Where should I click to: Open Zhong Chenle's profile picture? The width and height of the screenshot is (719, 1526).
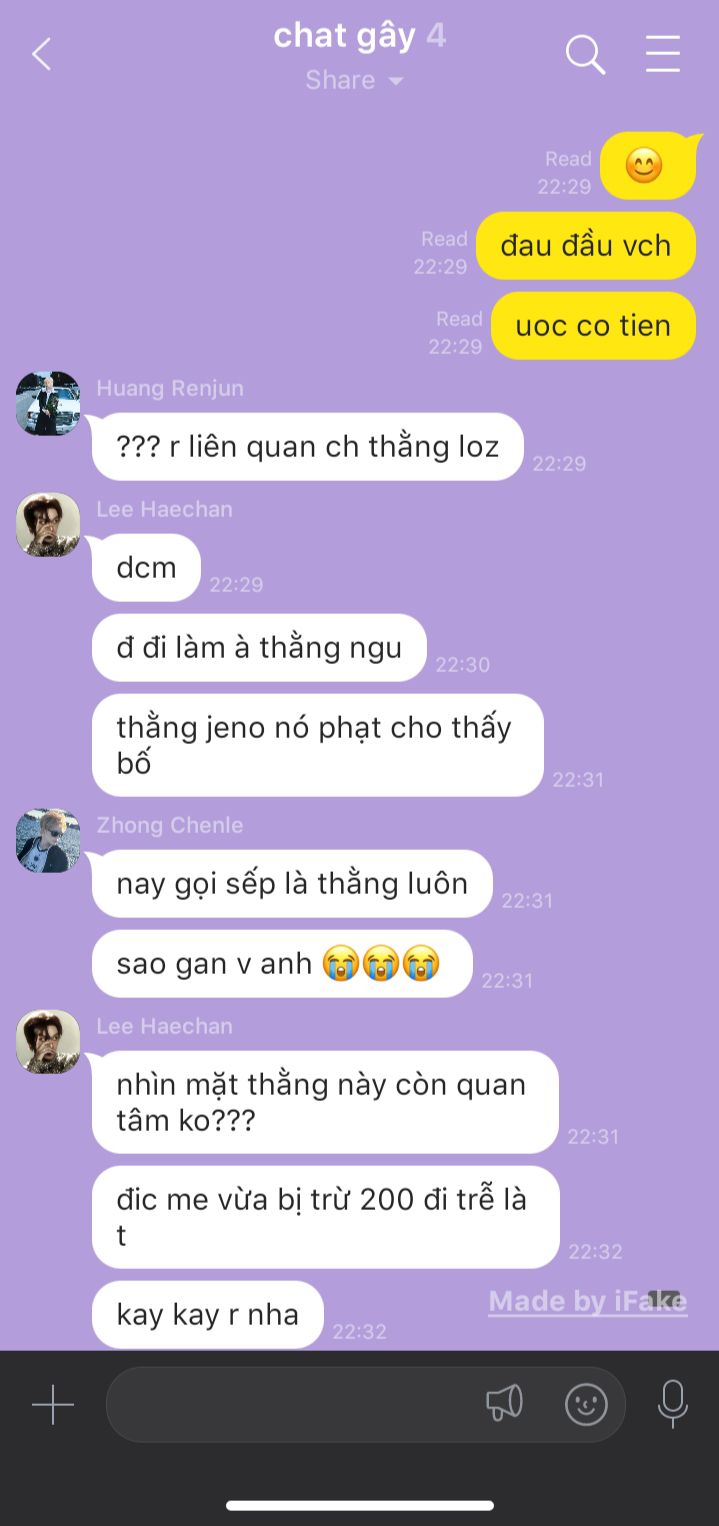[48, 840]
